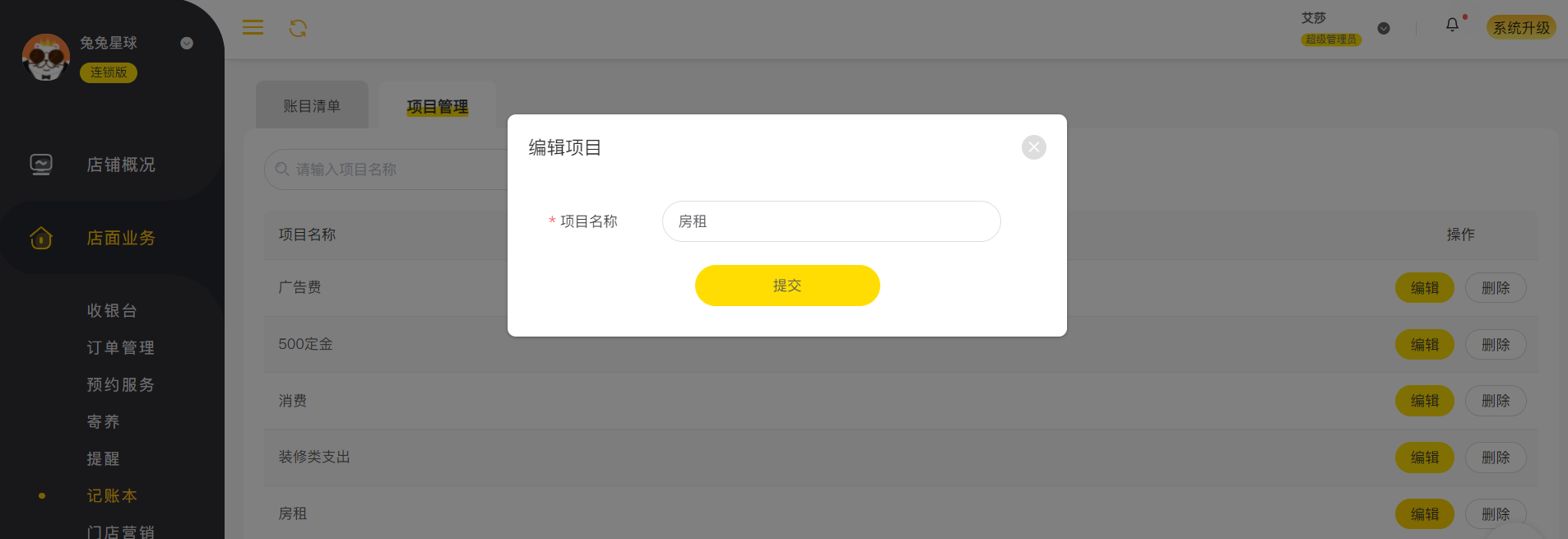
Task: Tap the 系统升级 button
Action: click(x=1520, y=27)
